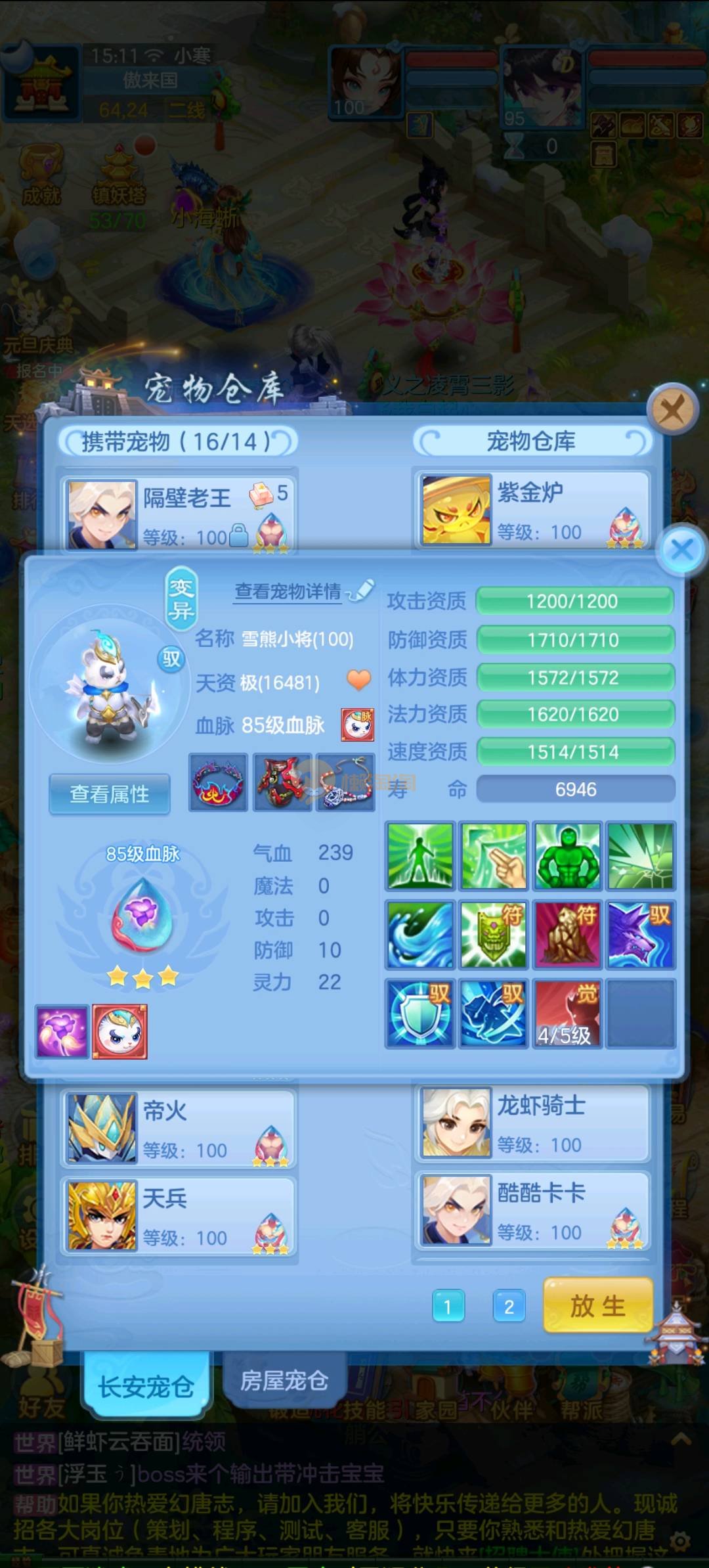Image resolution: width=709 pixels, height=1568 pixels.
Task: Select the pet 帝火
Action: pyautogui.click(x=179, y=1129)
